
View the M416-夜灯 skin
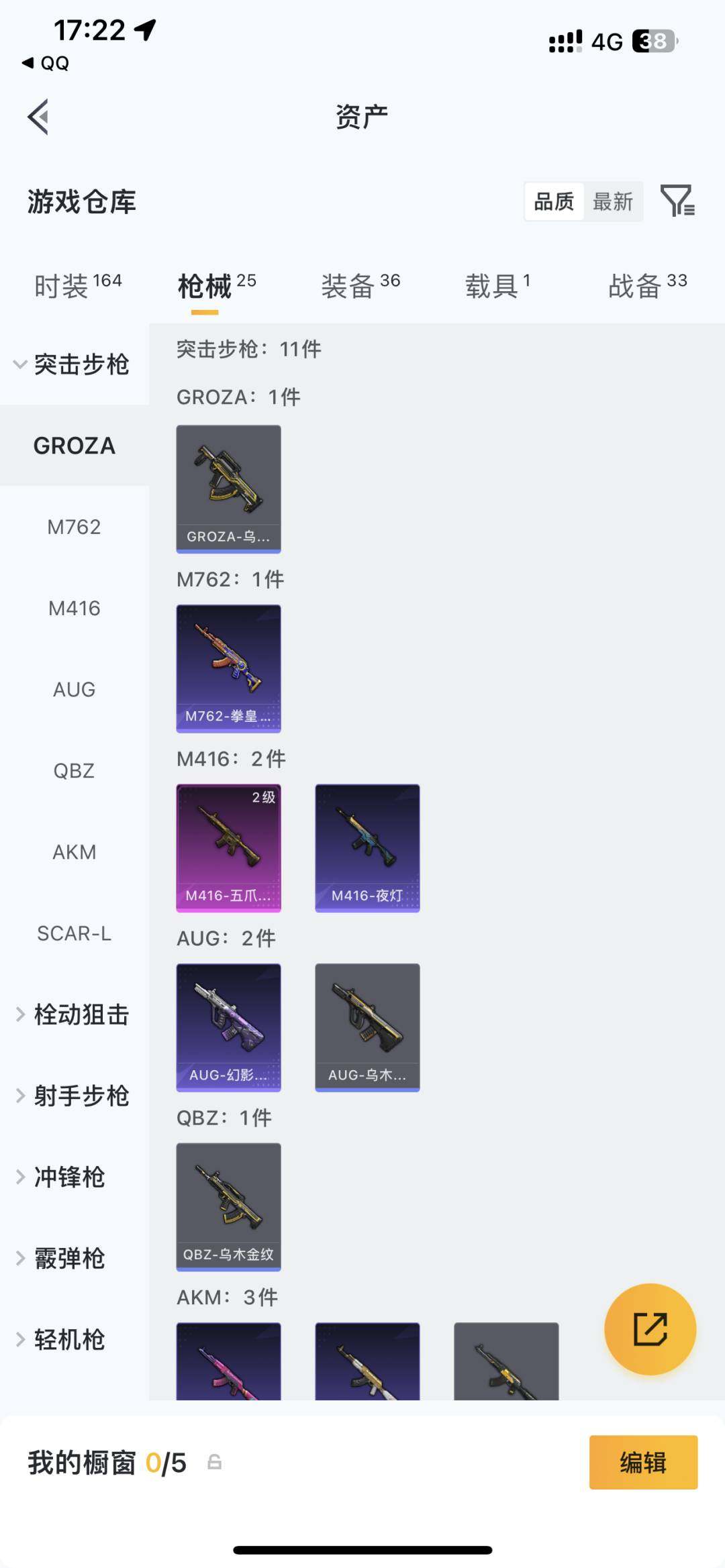pos(367,847)
